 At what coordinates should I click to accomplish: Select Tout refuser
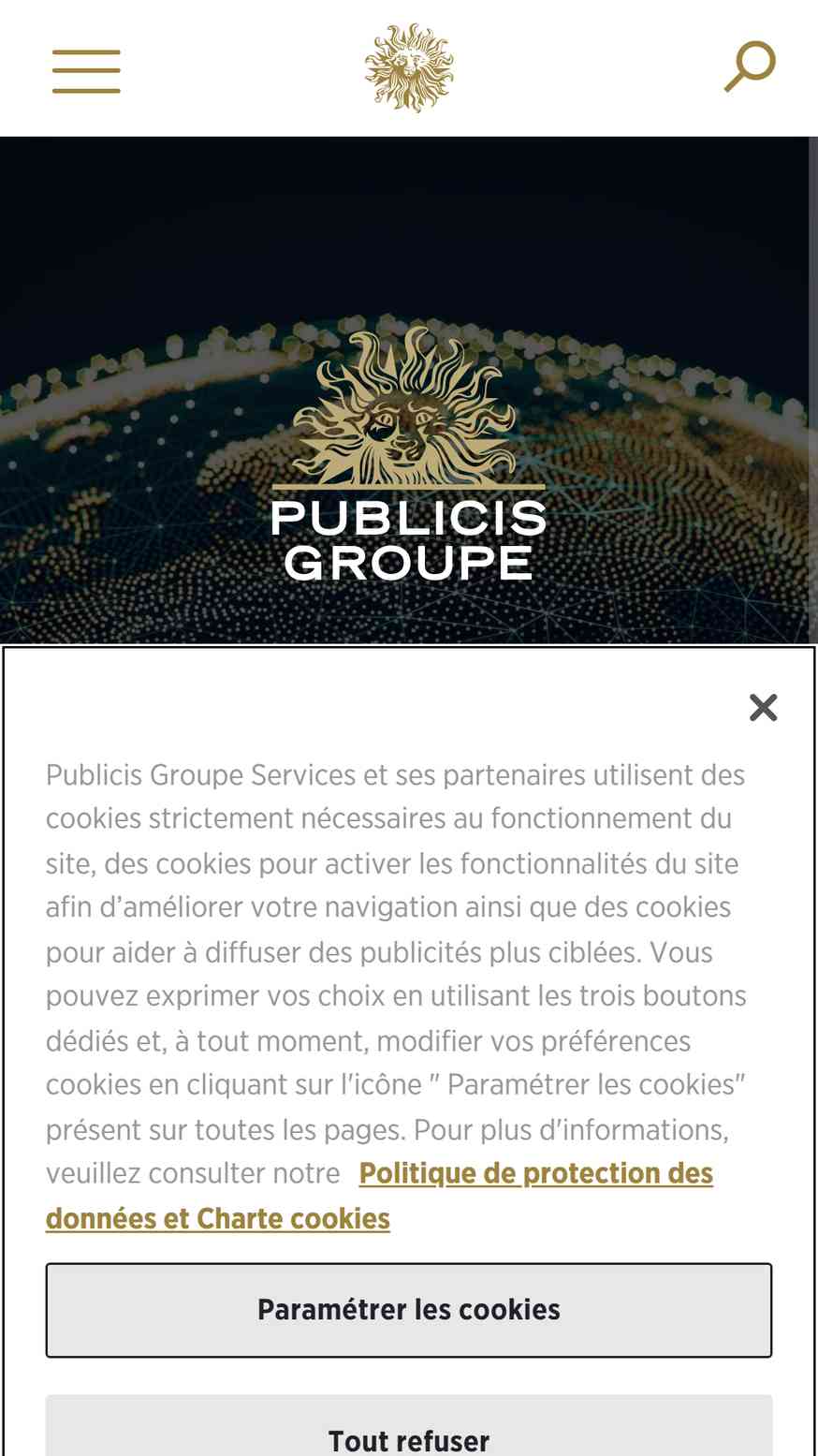409,1427
